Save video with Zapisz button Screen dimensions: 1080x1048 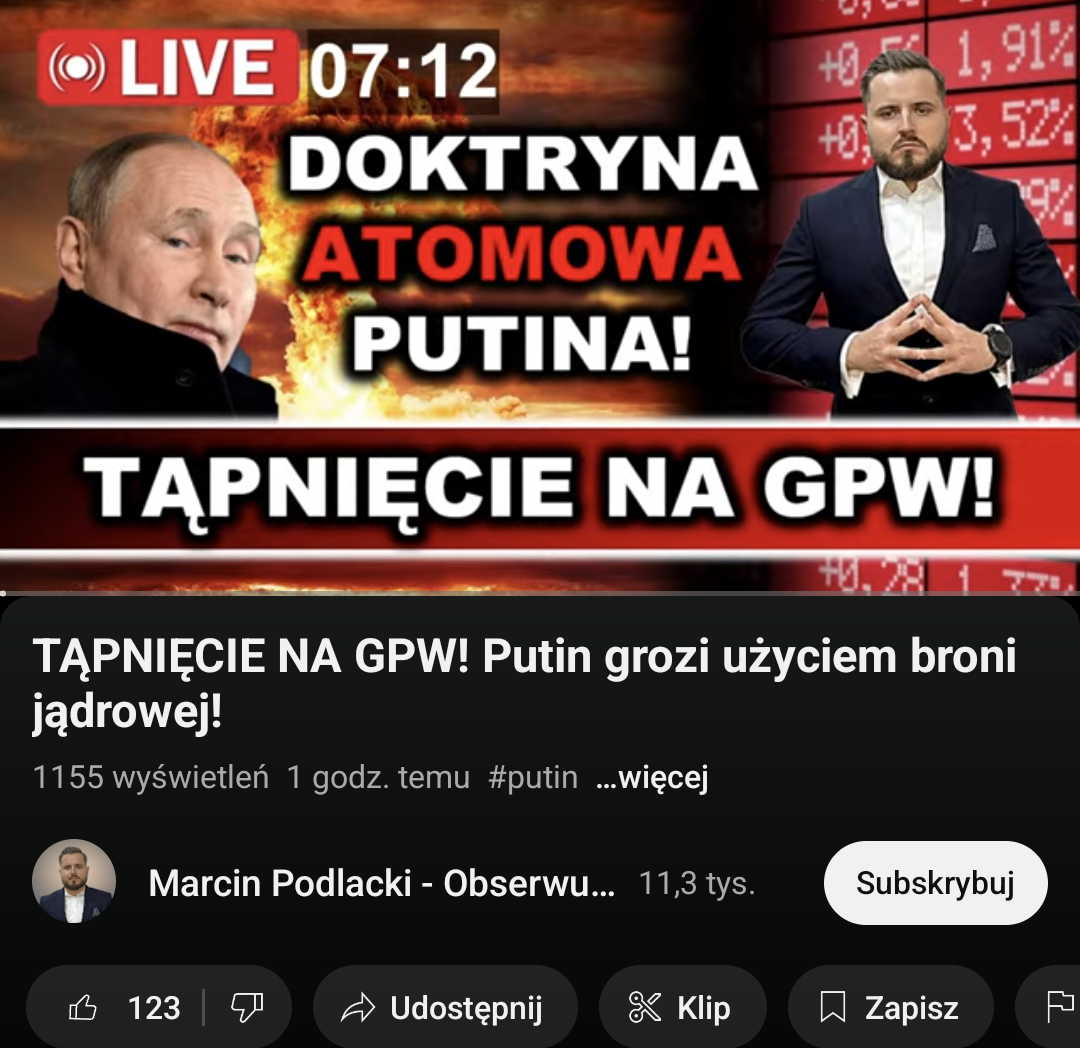889,1008
